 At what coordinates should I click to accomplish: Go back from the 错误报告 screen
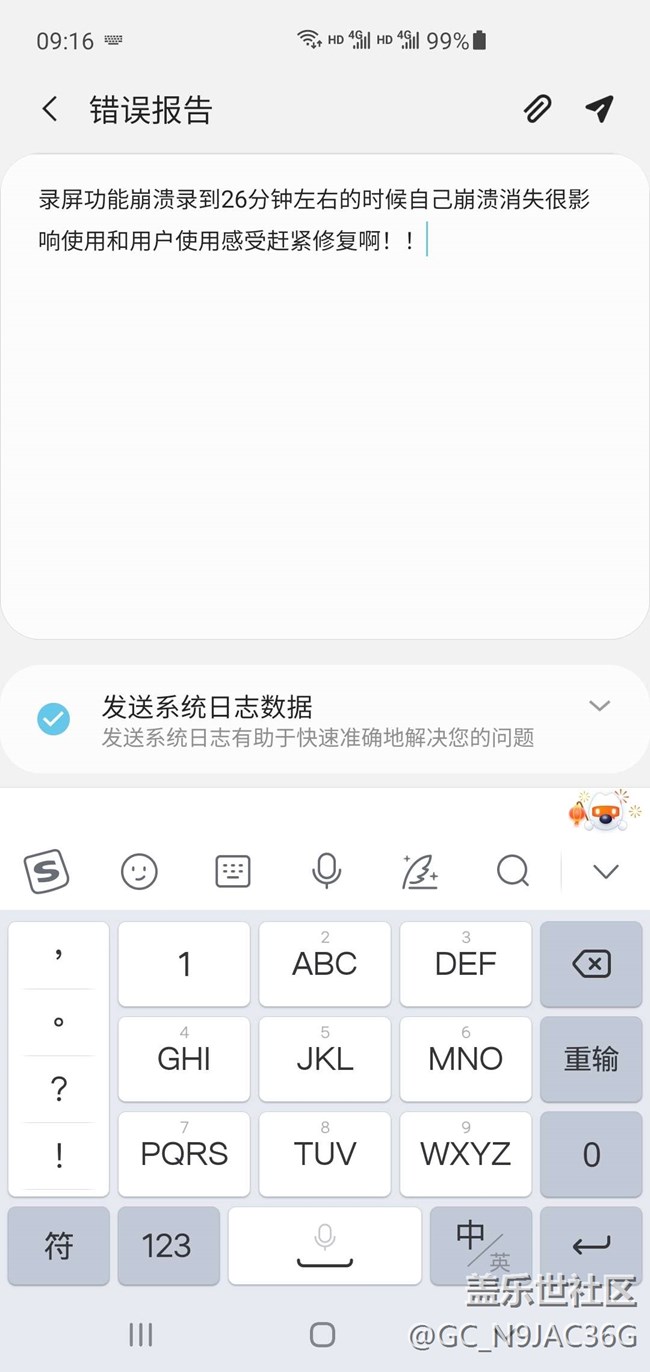click(50, 109)
